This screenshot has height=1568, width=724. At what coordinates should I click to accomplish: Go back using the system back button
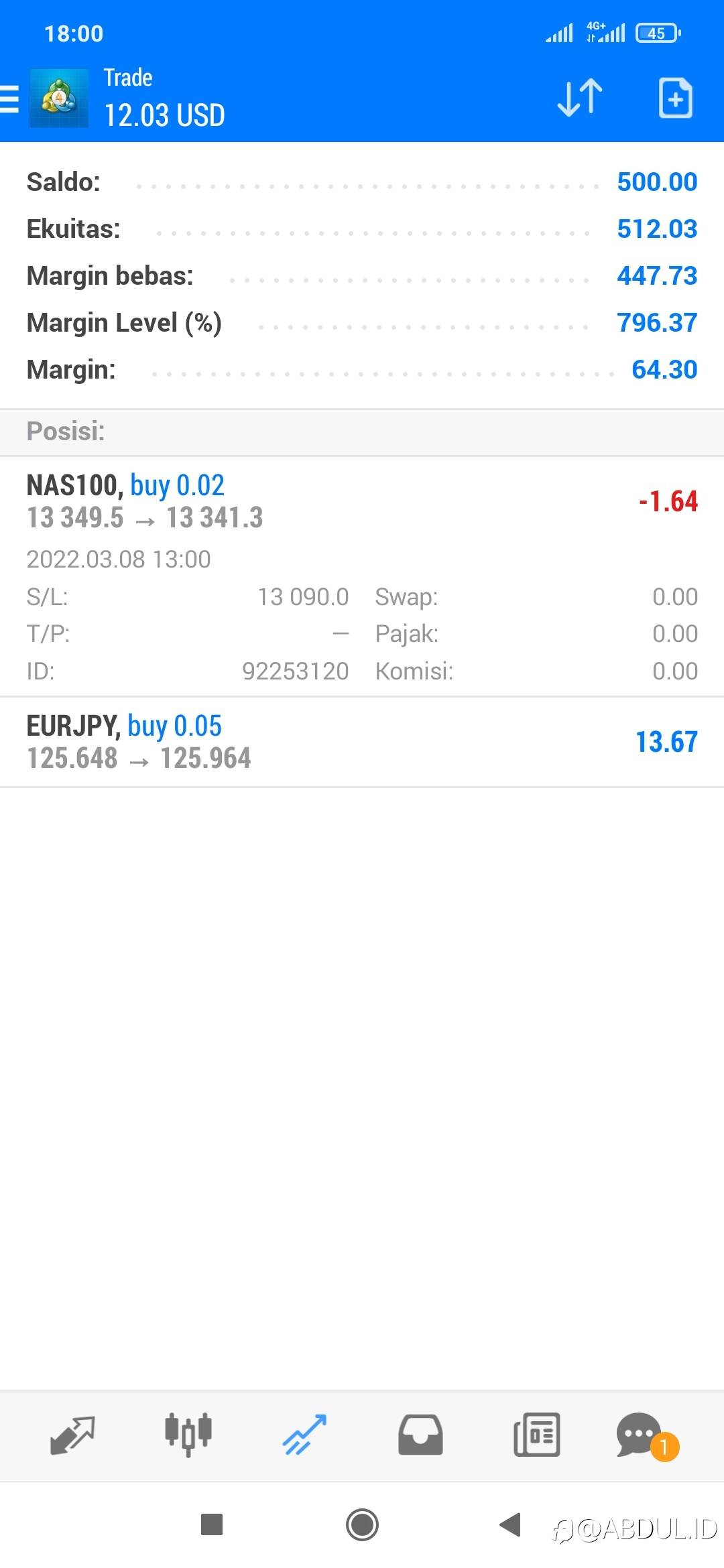pos(511,1524)
